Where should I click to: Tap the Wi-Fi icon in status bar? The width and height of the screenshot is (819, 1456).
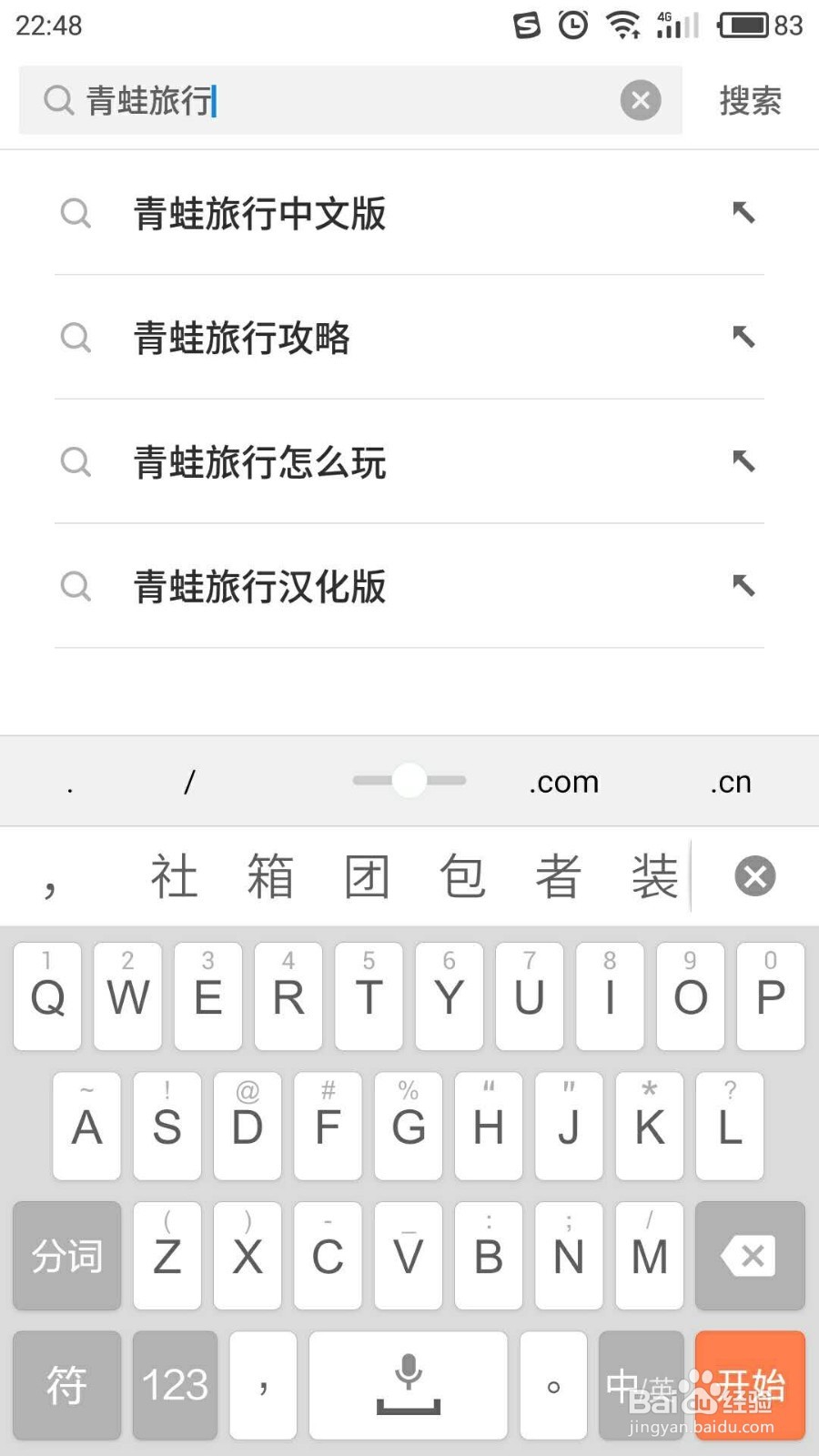tap(622, 25)
